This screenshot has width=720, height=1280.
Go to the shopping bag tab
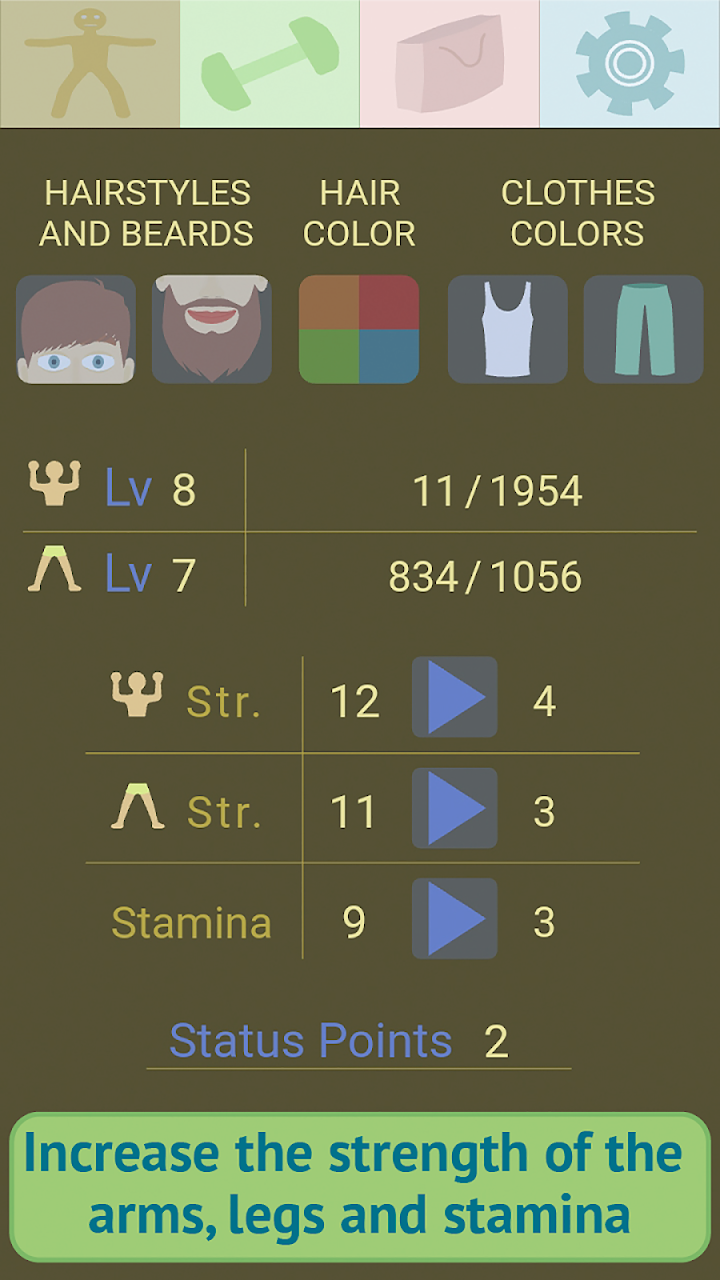[x=450, y=63]
